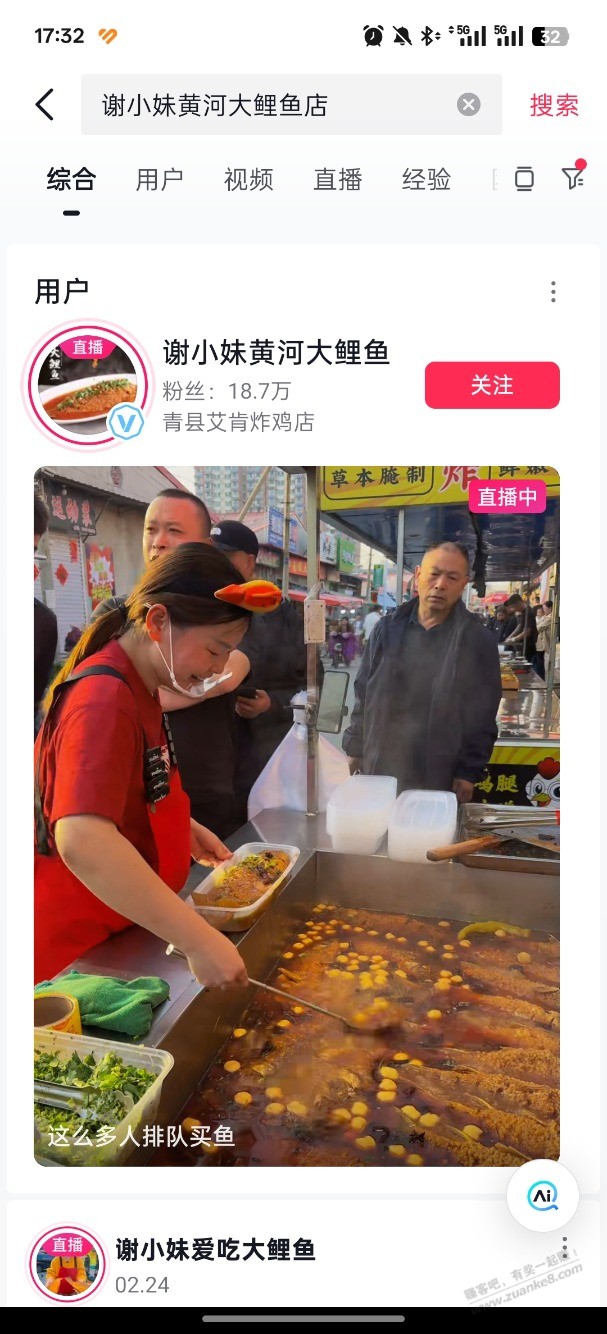Go back with the arrow
The height and width of the screenshot is (1334, 607).
45,105
